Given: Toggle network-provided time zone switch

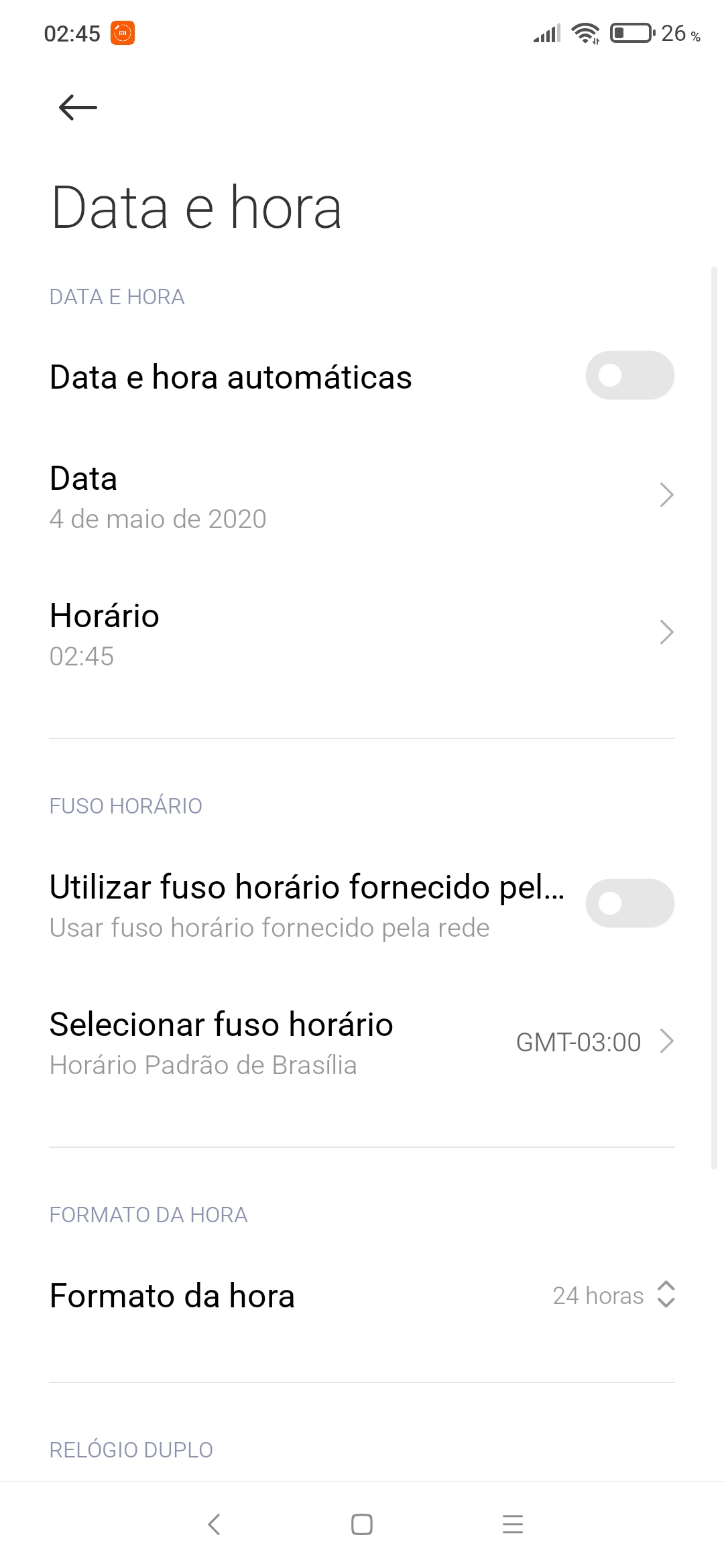Looking at the screenshot, I should pyautogui.click(x=629, y=903).
